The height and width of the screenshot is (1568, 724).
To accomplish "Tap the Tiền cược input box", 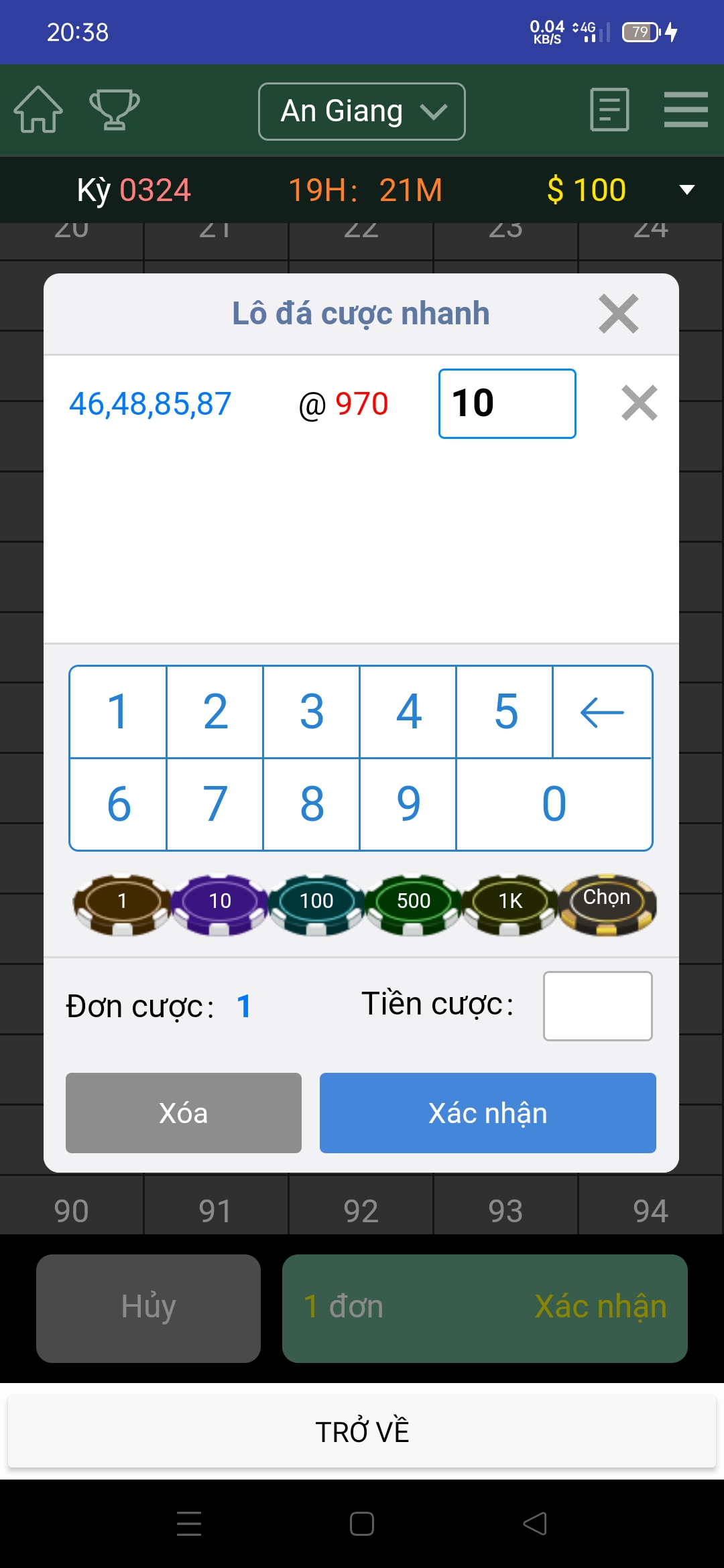I will 597,1006.
